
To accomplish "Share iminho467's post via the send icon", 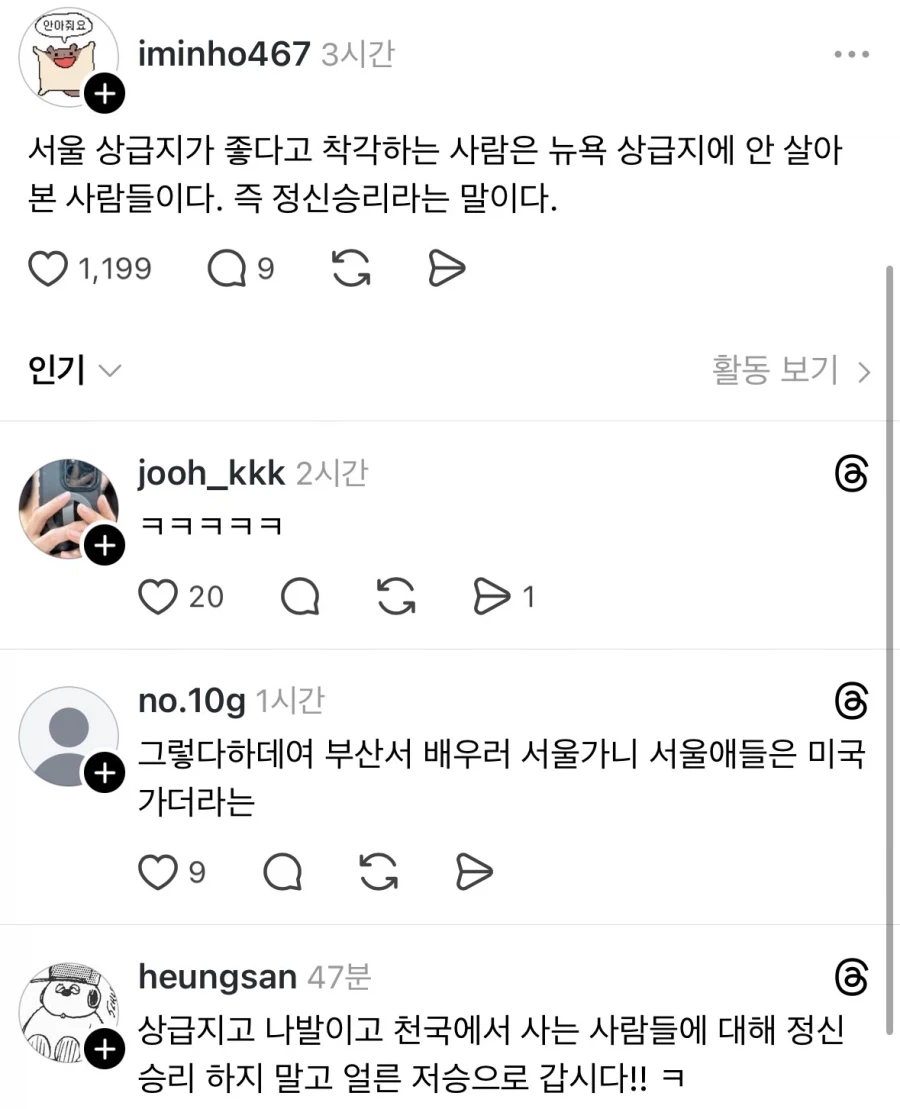I will (x=446, y=268).
